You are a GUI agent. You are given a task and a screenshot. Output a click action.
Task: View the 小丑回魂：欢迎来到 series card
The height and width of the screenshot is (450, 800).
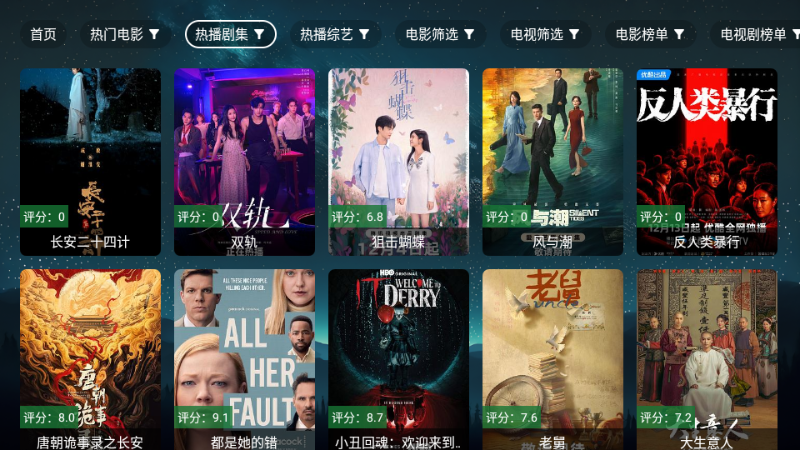tap(398, 360)
